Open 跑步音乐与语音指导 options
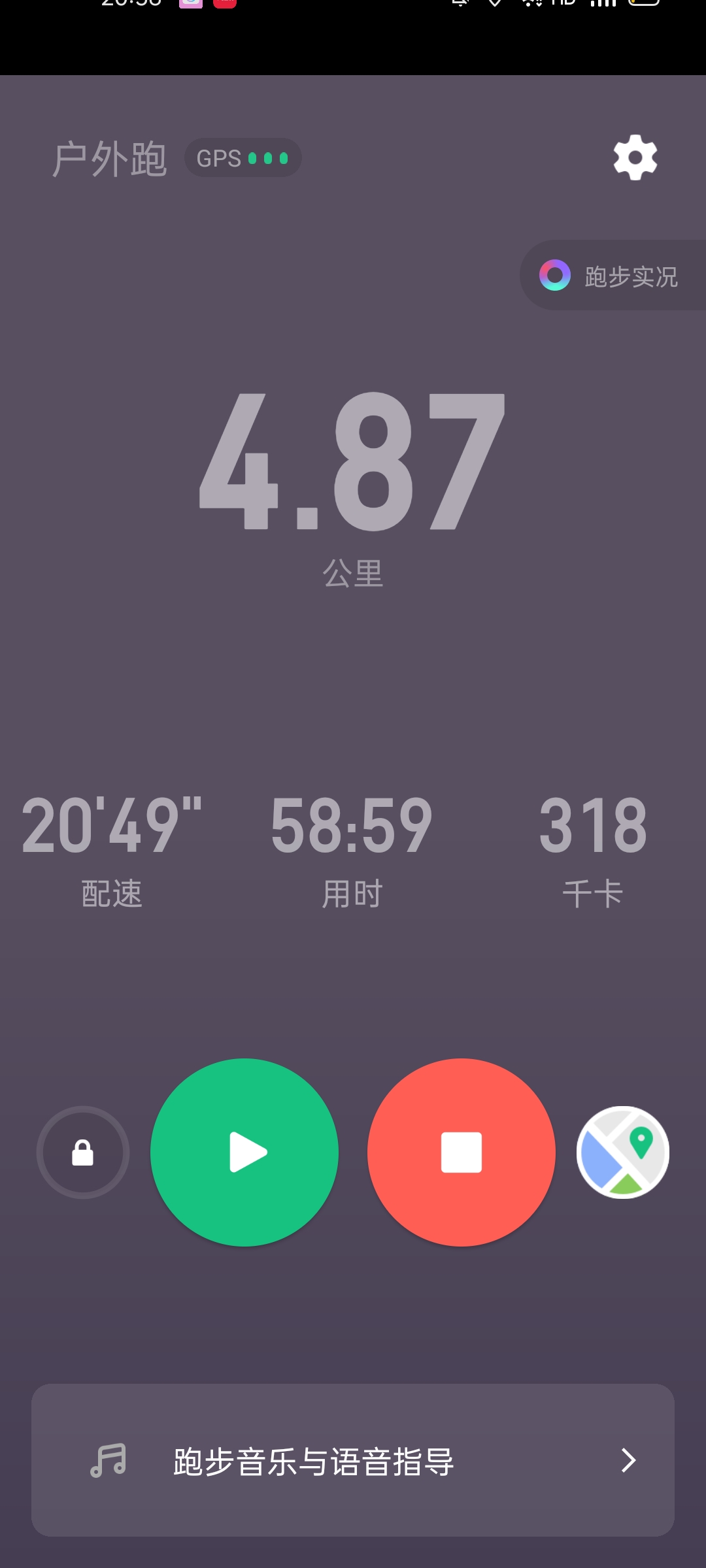This screenshot has width=706, height=1568. (x=353, y=1460)
